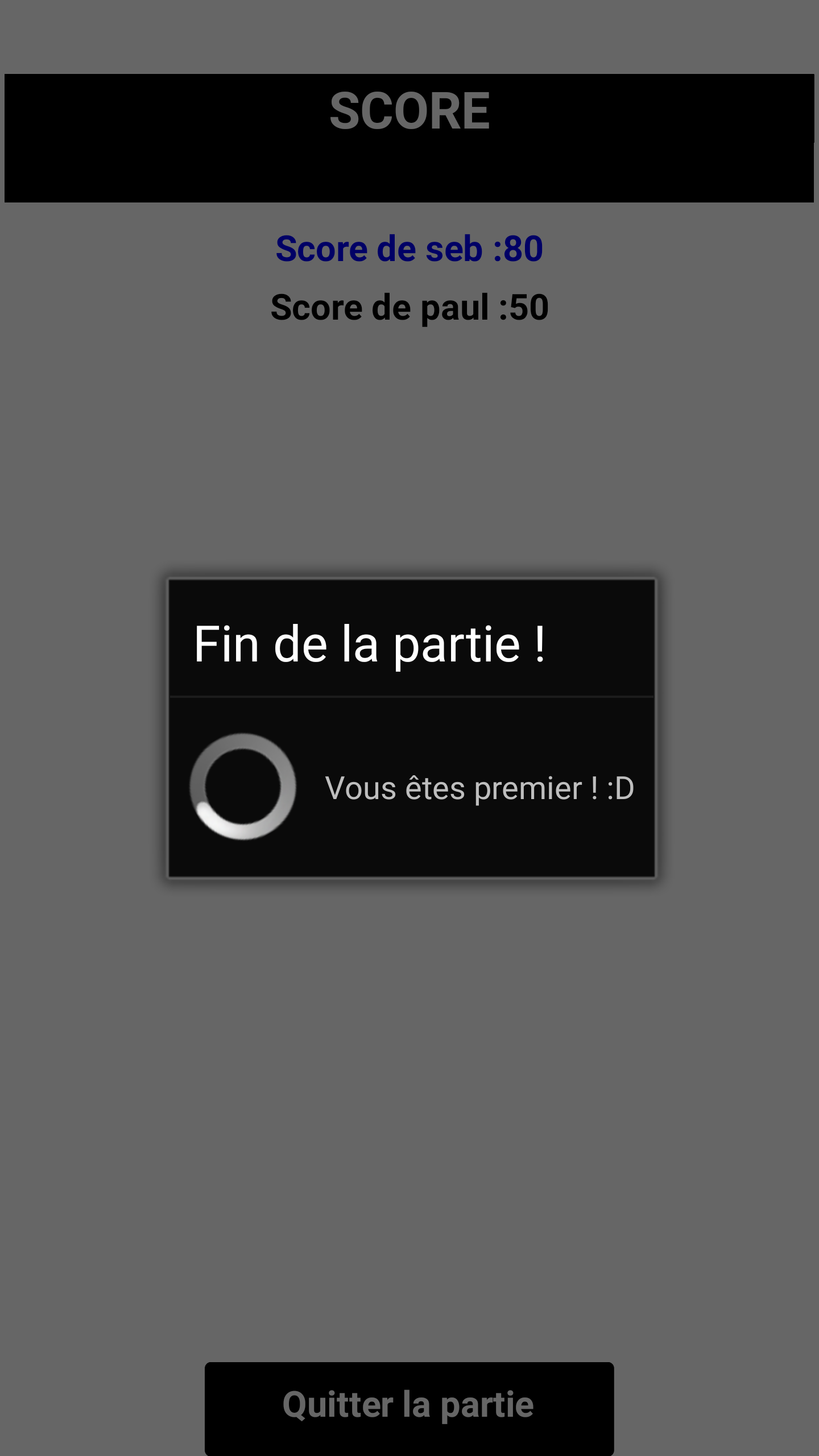Tap the Quitter la partie button
Viewport: 819px width, 1456px height.
coord(409,1408)
